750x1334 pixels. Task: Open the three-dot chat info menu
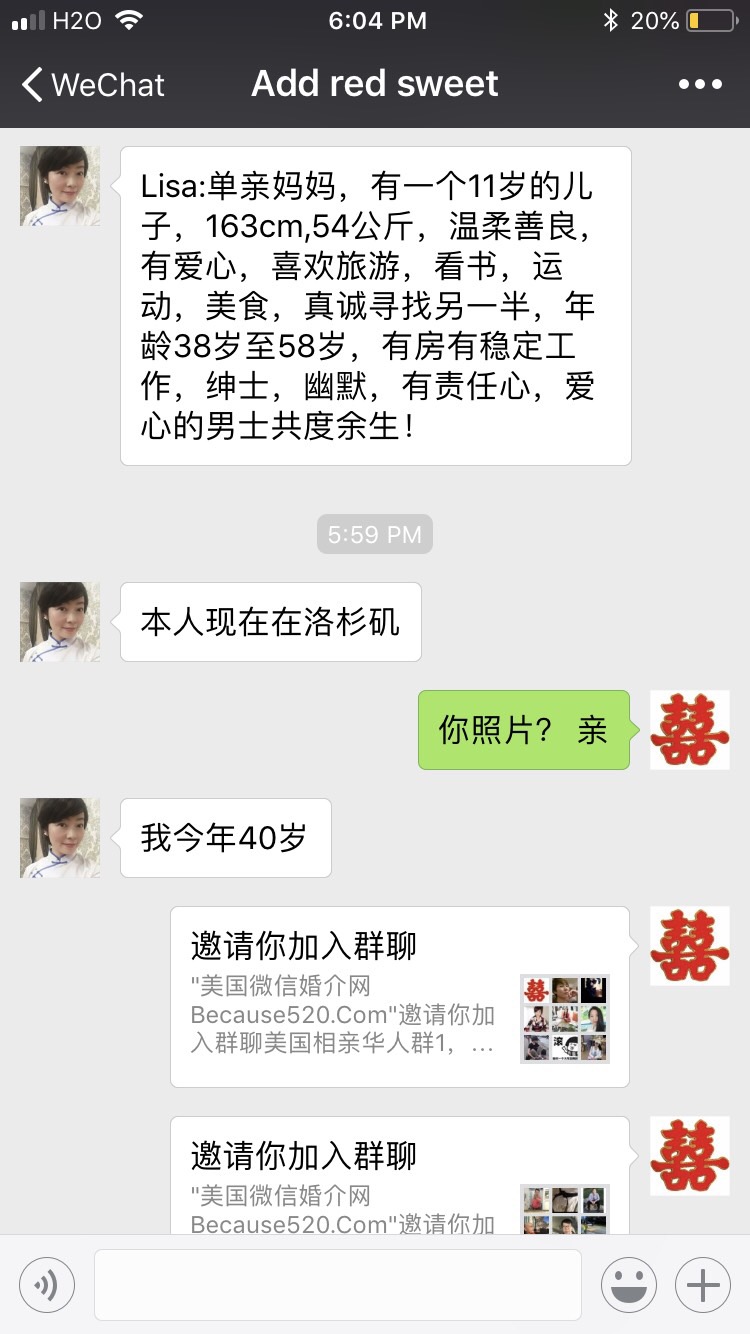click(x=699, y=84)
